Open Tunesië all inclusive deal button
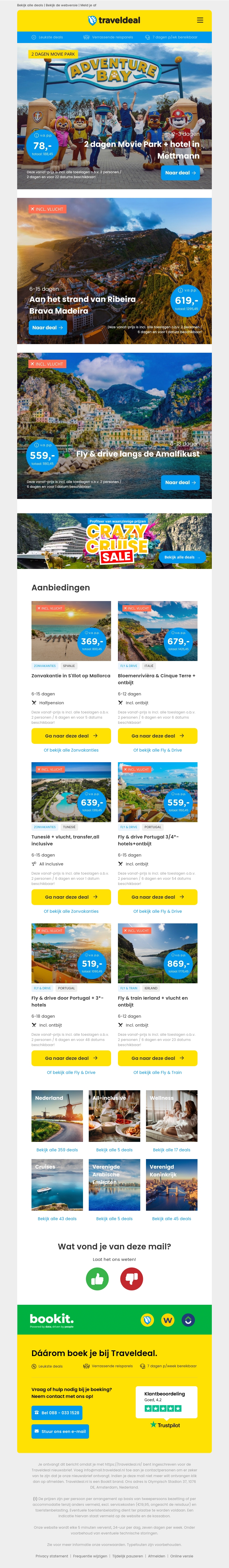Image resolution: width=229 pixels, height=1568 pixels. coord(71,897)
